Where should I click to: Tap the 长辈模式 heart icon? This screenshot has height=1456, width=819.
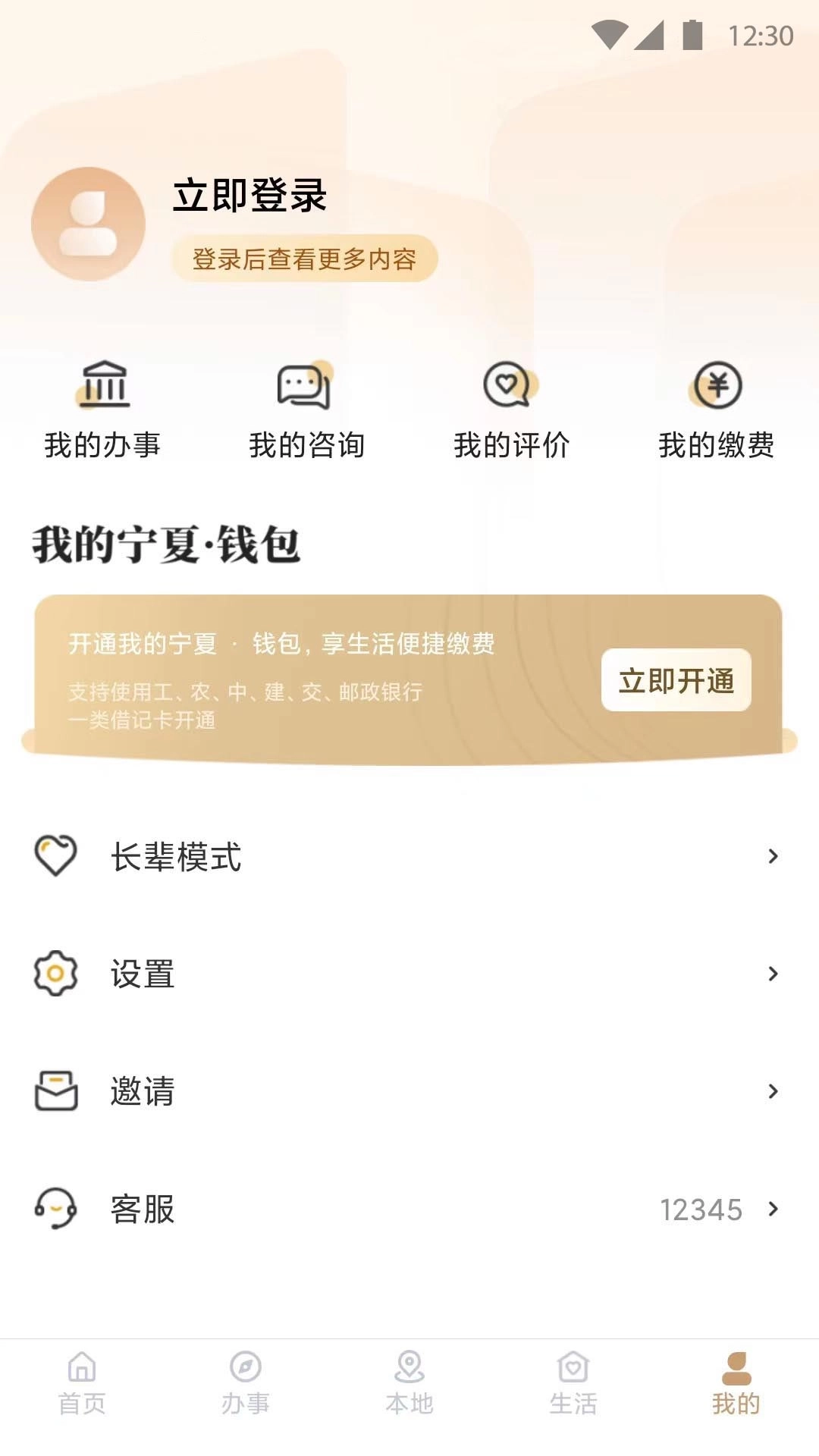point(56,856)
